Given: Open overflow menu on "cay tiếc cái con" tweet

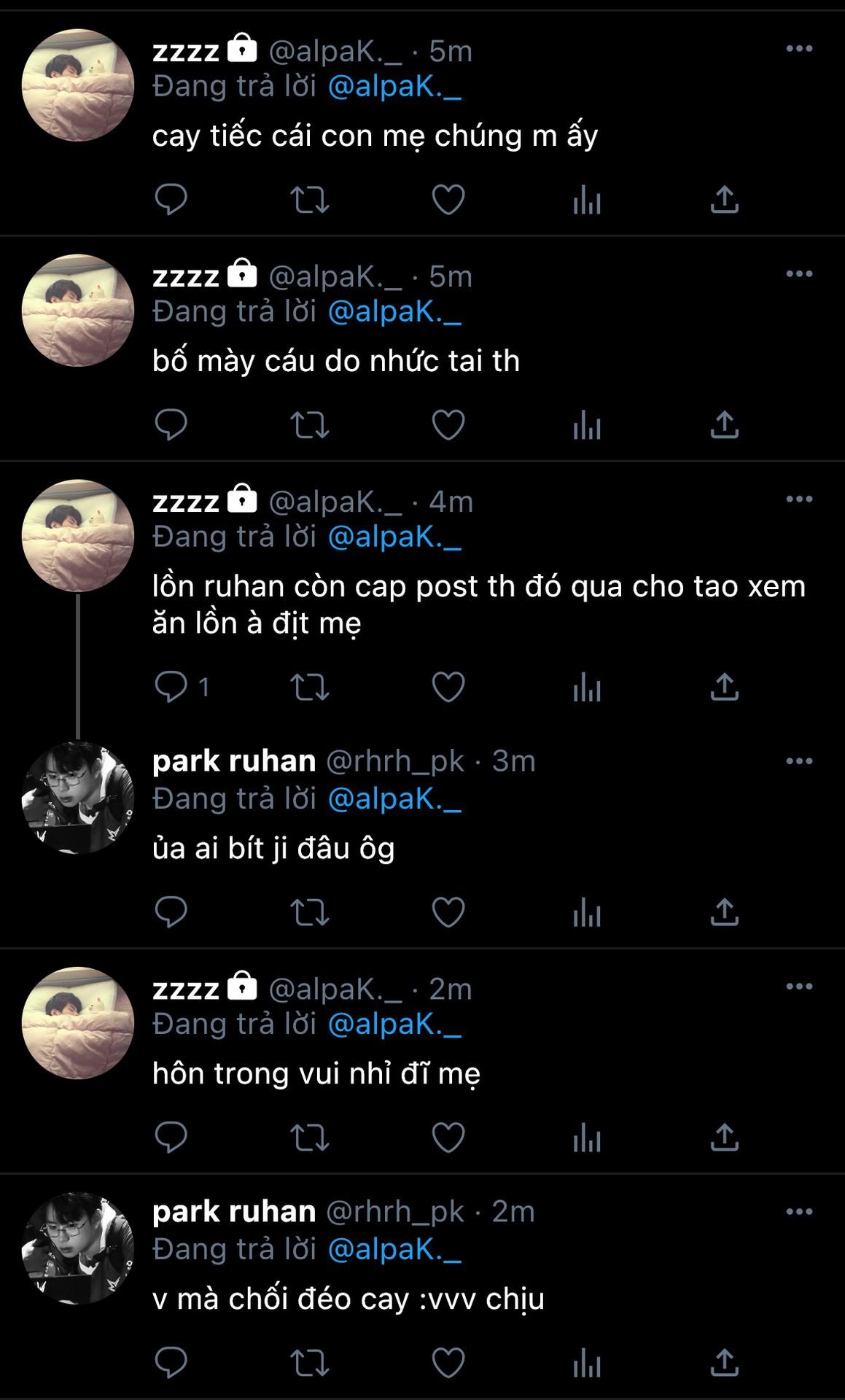Looking at the screenshot, I should click(799, 49).
